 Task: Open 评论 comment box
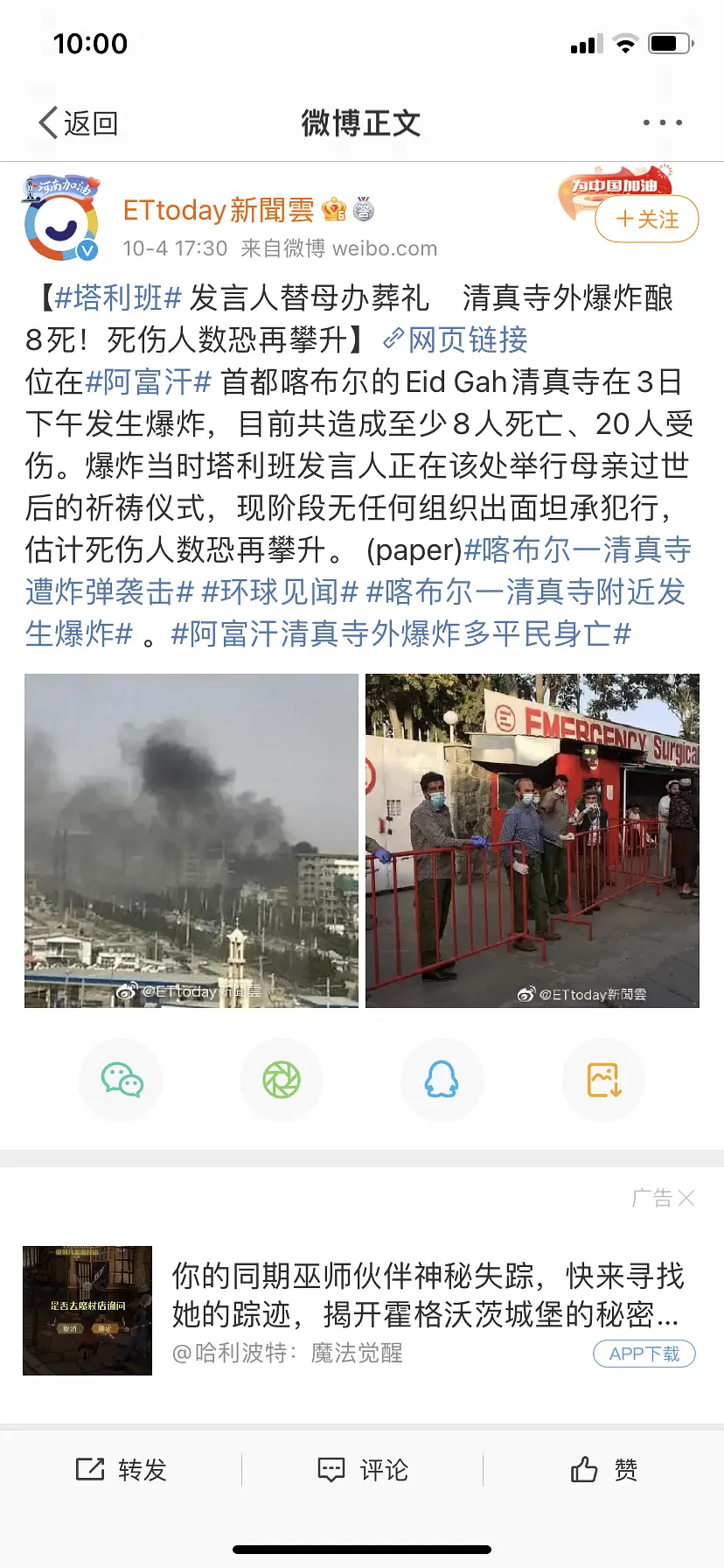point(363,1470)
